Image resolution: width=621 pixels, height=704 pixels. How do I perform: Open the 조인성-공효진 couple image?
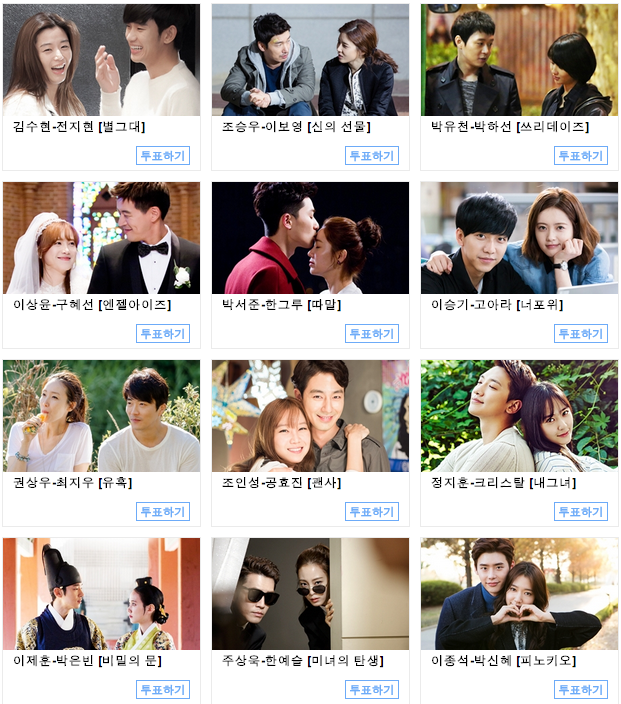[x=310, y=416]
